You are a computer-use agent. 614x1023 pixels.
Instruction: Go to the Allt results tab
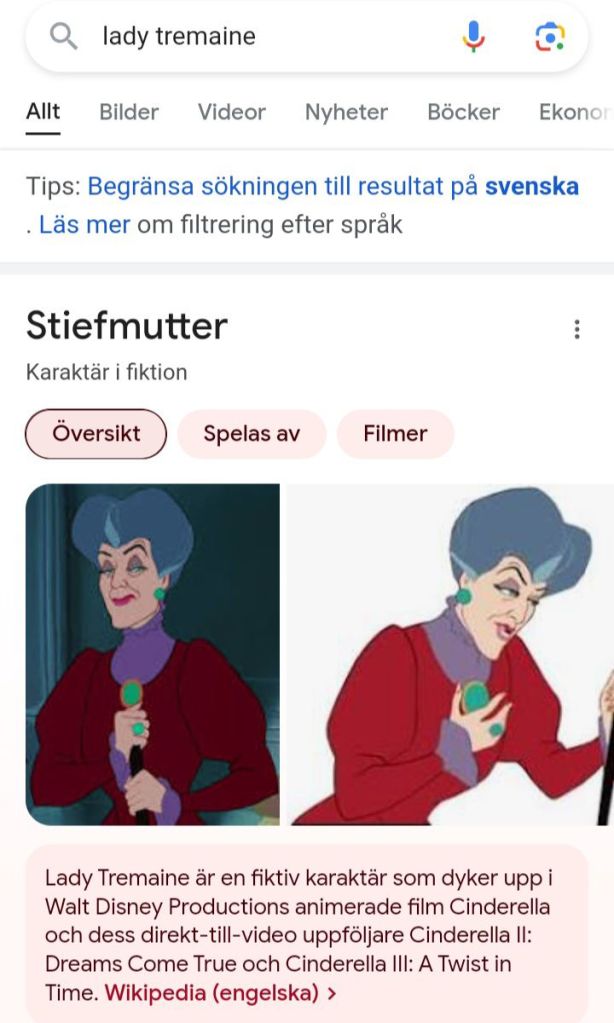43,112
